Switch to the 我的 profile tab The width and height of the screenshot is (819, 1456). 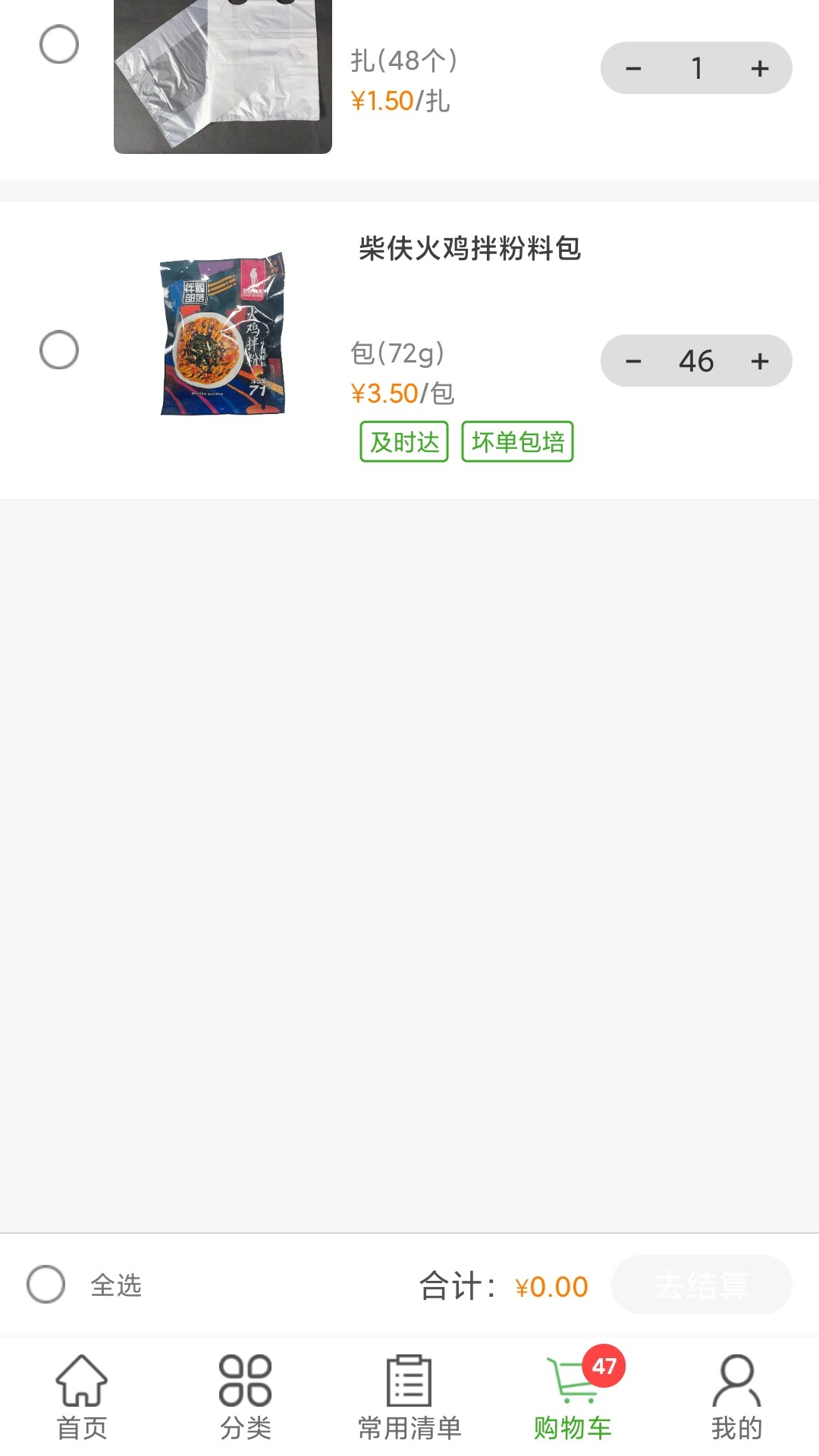pyautogui.click(x=736, y=1397)
